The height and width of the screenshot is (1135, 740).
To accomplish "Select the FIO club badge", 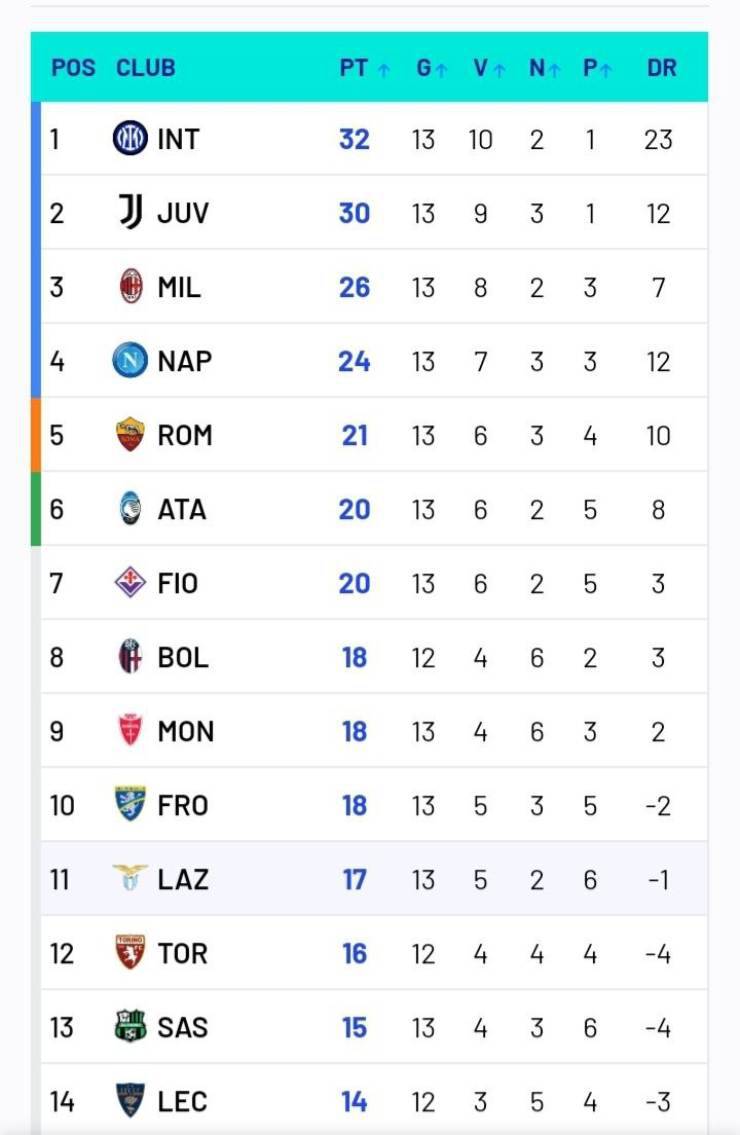I will tap(128, 582).
